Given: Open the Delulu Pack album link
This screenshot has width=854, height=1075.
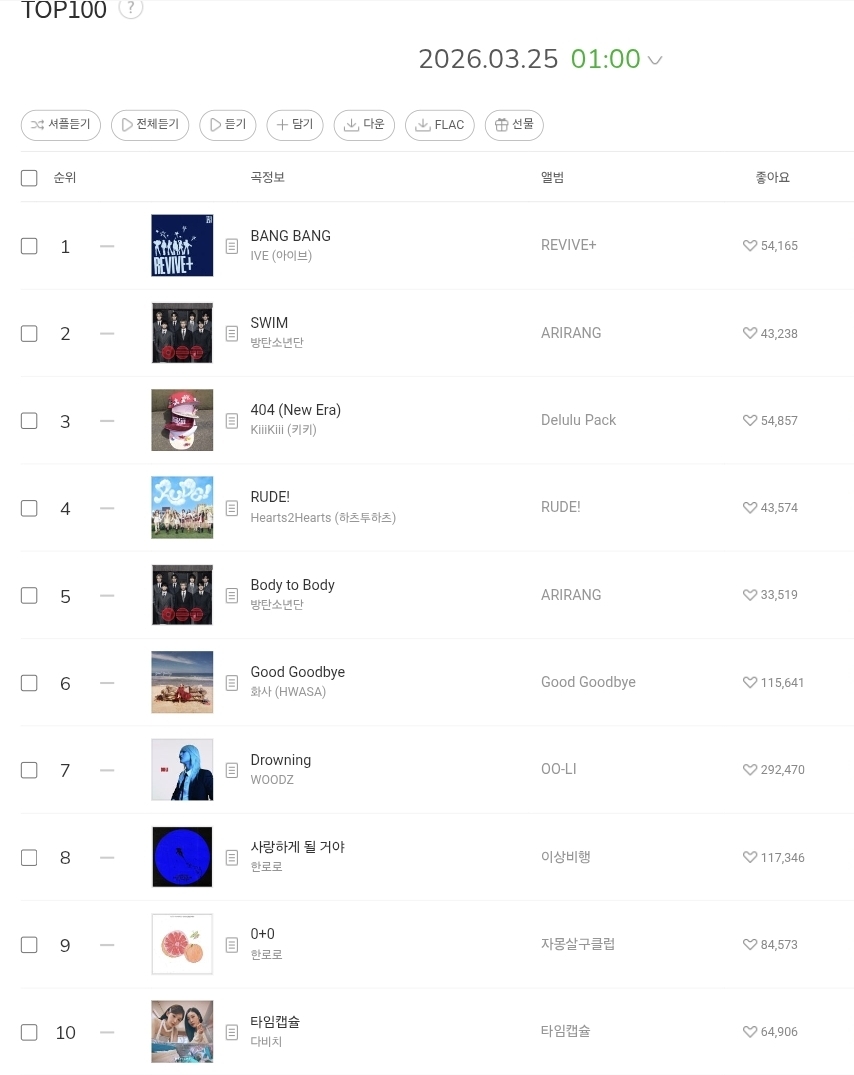Looking at the screenshot, I should (x=578, y=420).
